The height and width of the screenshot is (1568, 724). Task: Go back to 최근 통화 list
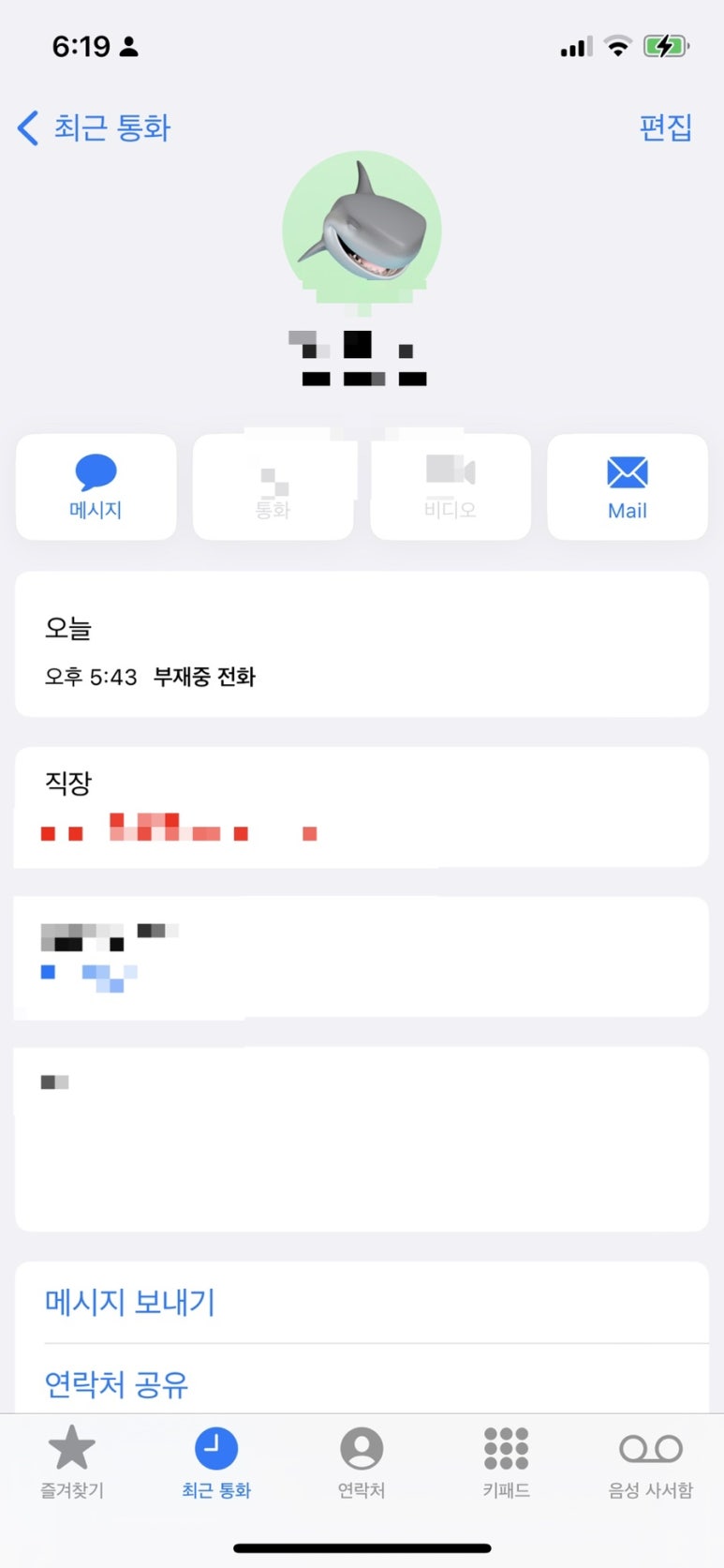[94, 127]
